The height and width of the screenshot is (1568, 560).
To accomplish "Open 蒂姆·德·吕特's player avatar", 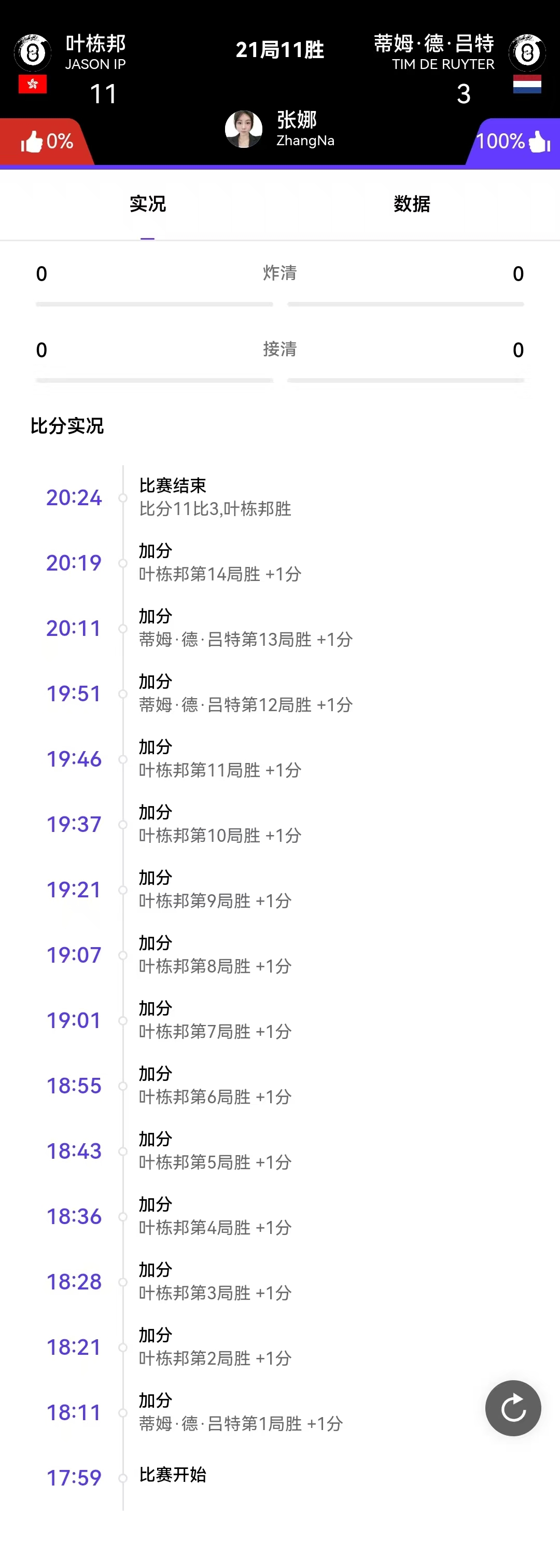I will point(527,52).
